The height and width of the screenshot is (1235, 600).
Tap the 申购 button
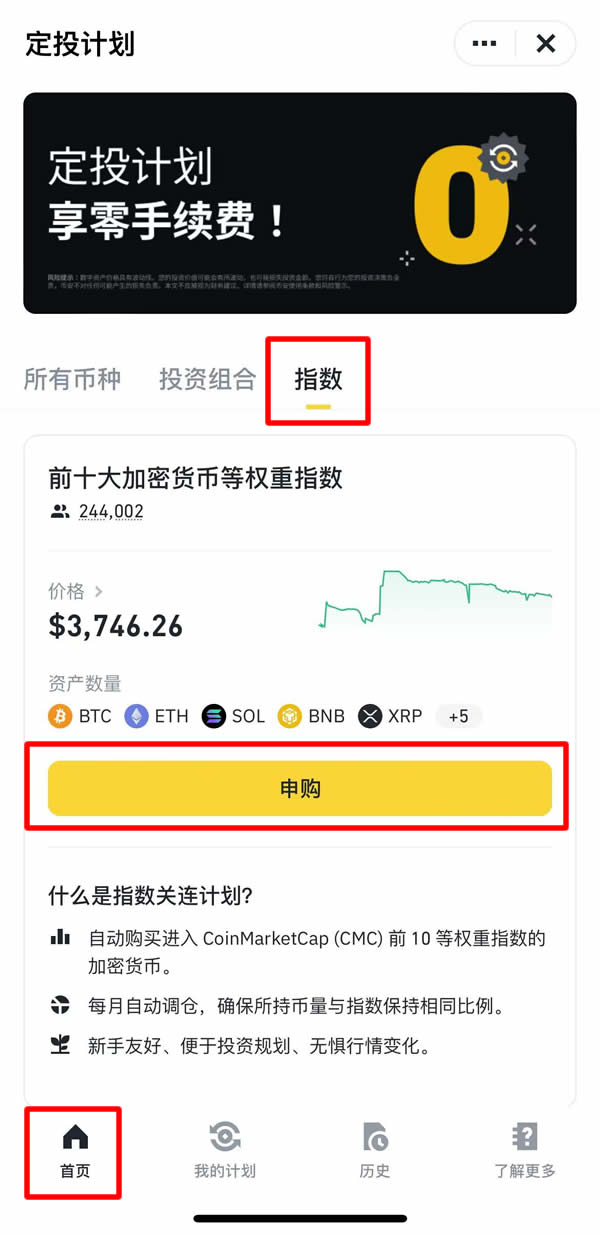[300, 788]
